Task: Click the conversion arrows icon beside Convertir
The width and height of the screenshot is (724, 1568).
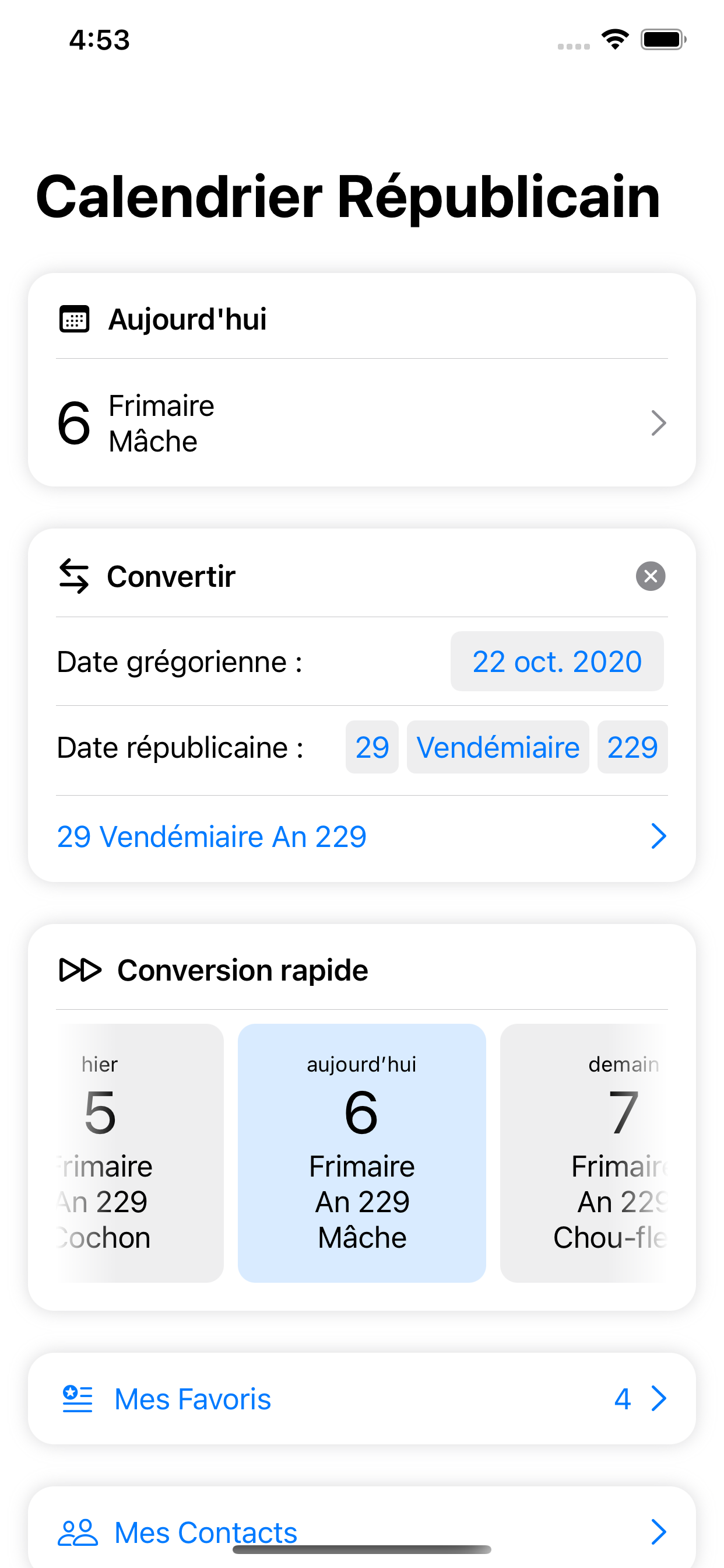Action: 74,575
